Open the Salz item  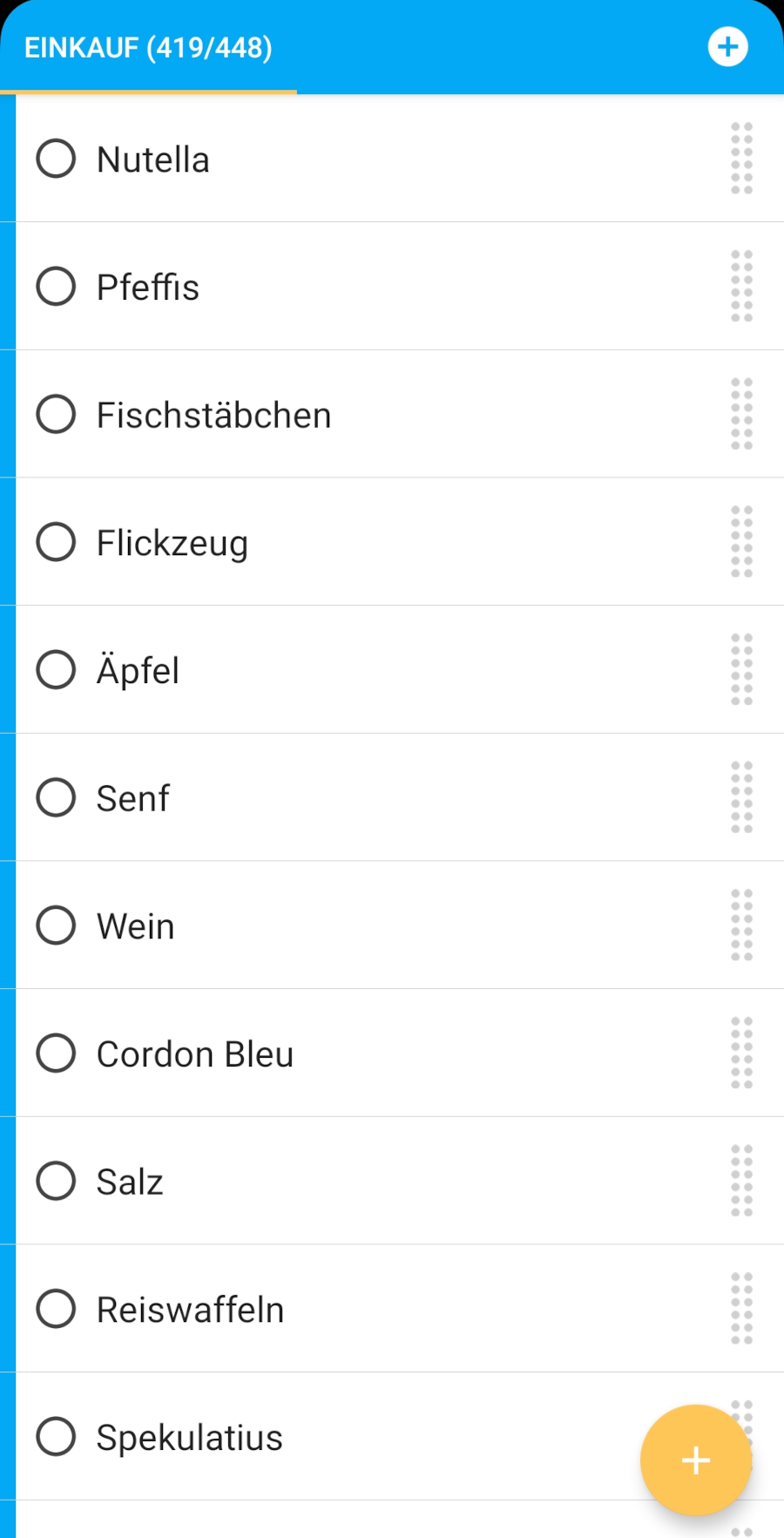(400, 1181)
